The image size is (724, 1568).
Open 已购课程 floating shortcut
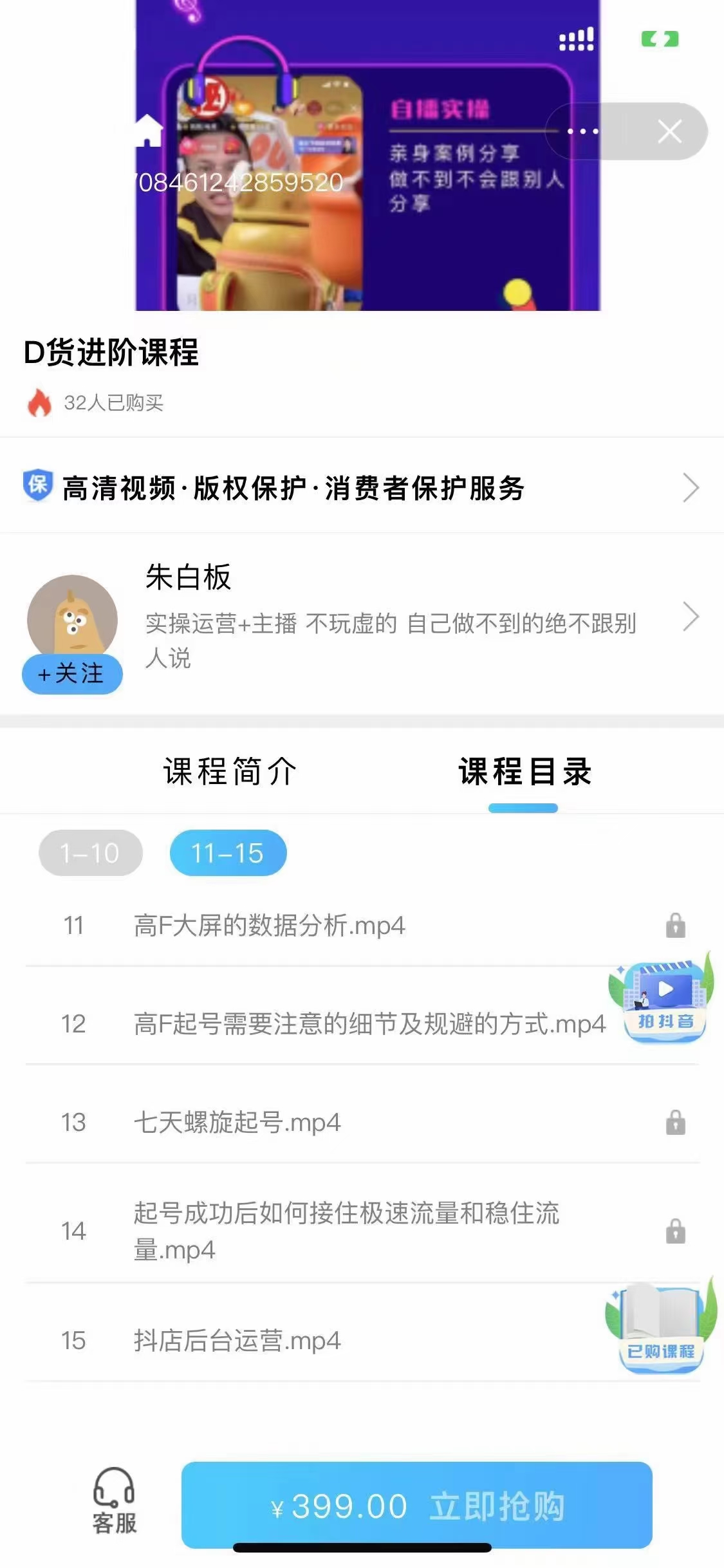pos(661,1330)
